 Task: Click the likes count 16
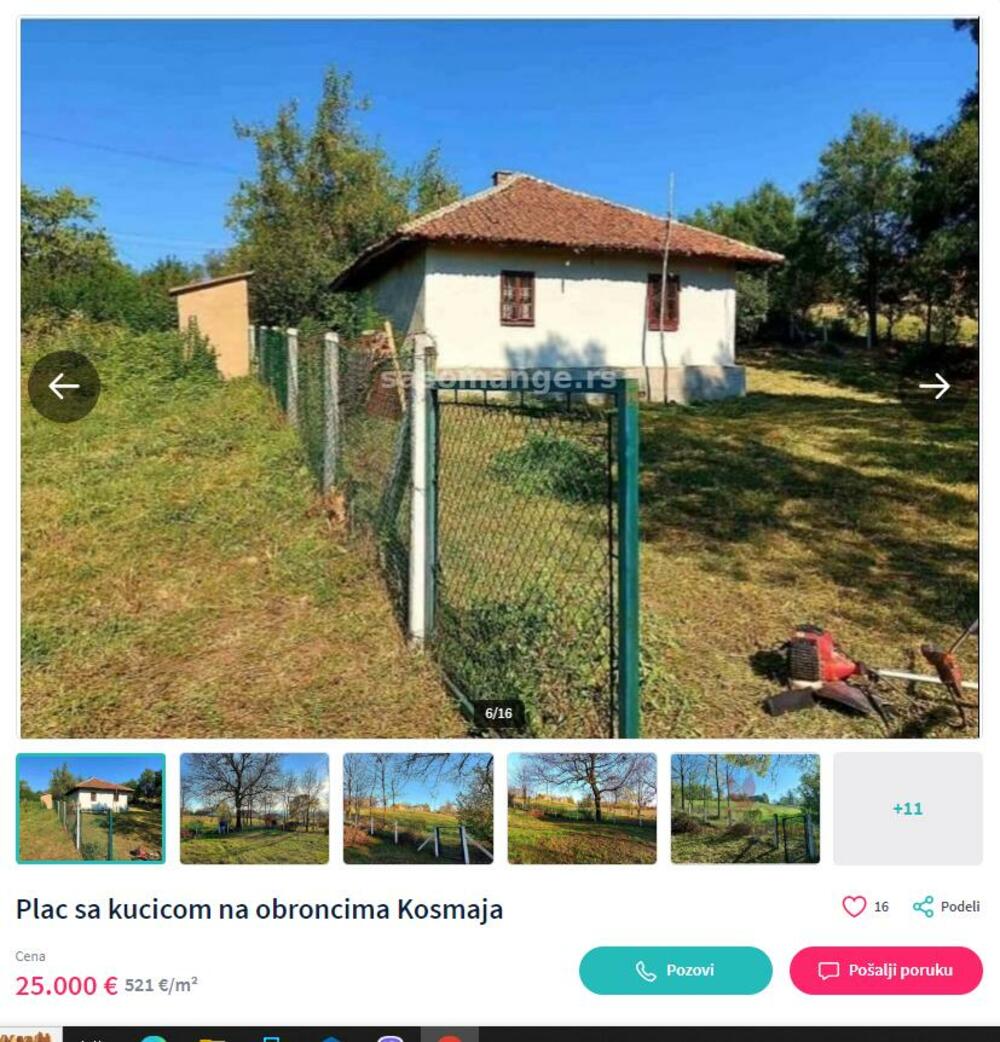pyautogui.click(x=881, y=906)
